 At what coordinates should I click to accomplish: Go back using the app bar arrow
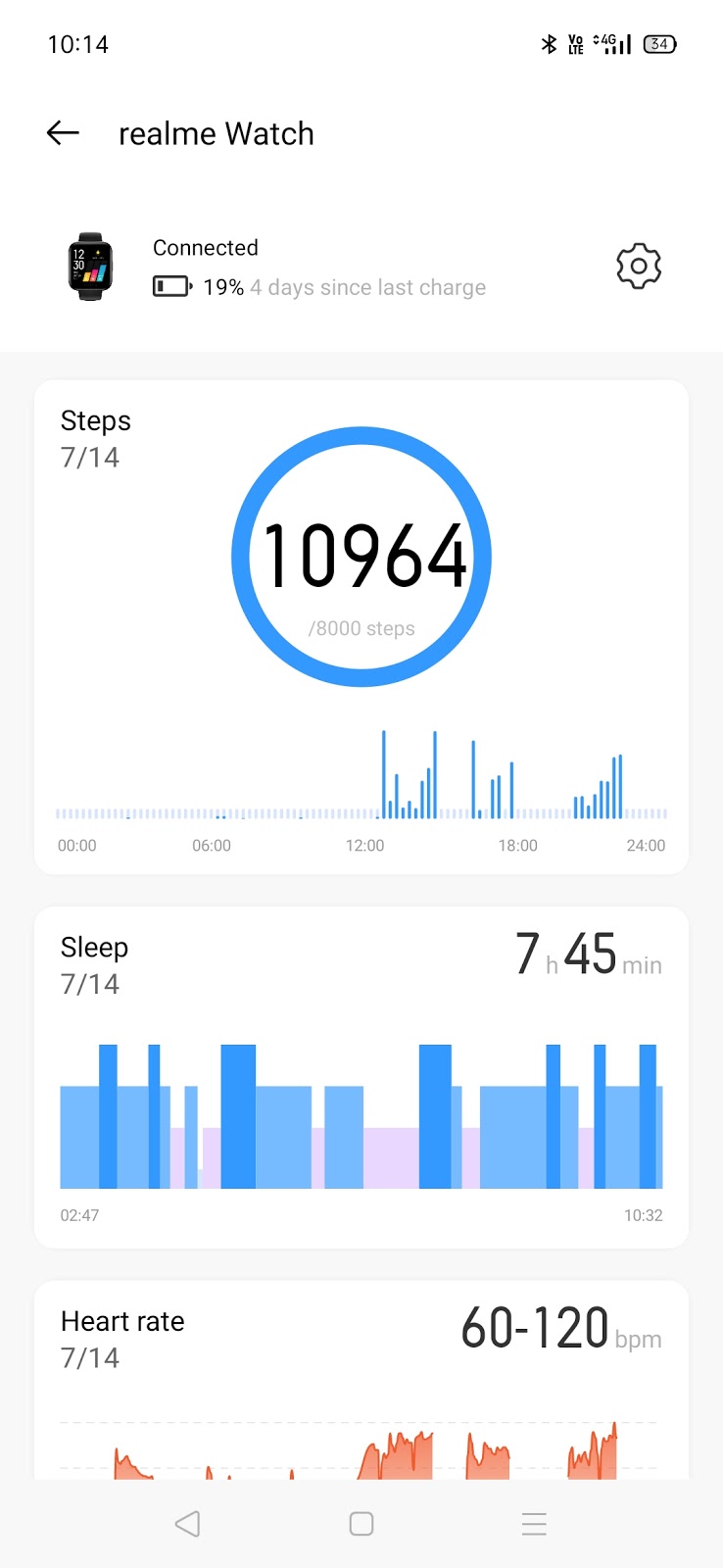coord(63,133)
